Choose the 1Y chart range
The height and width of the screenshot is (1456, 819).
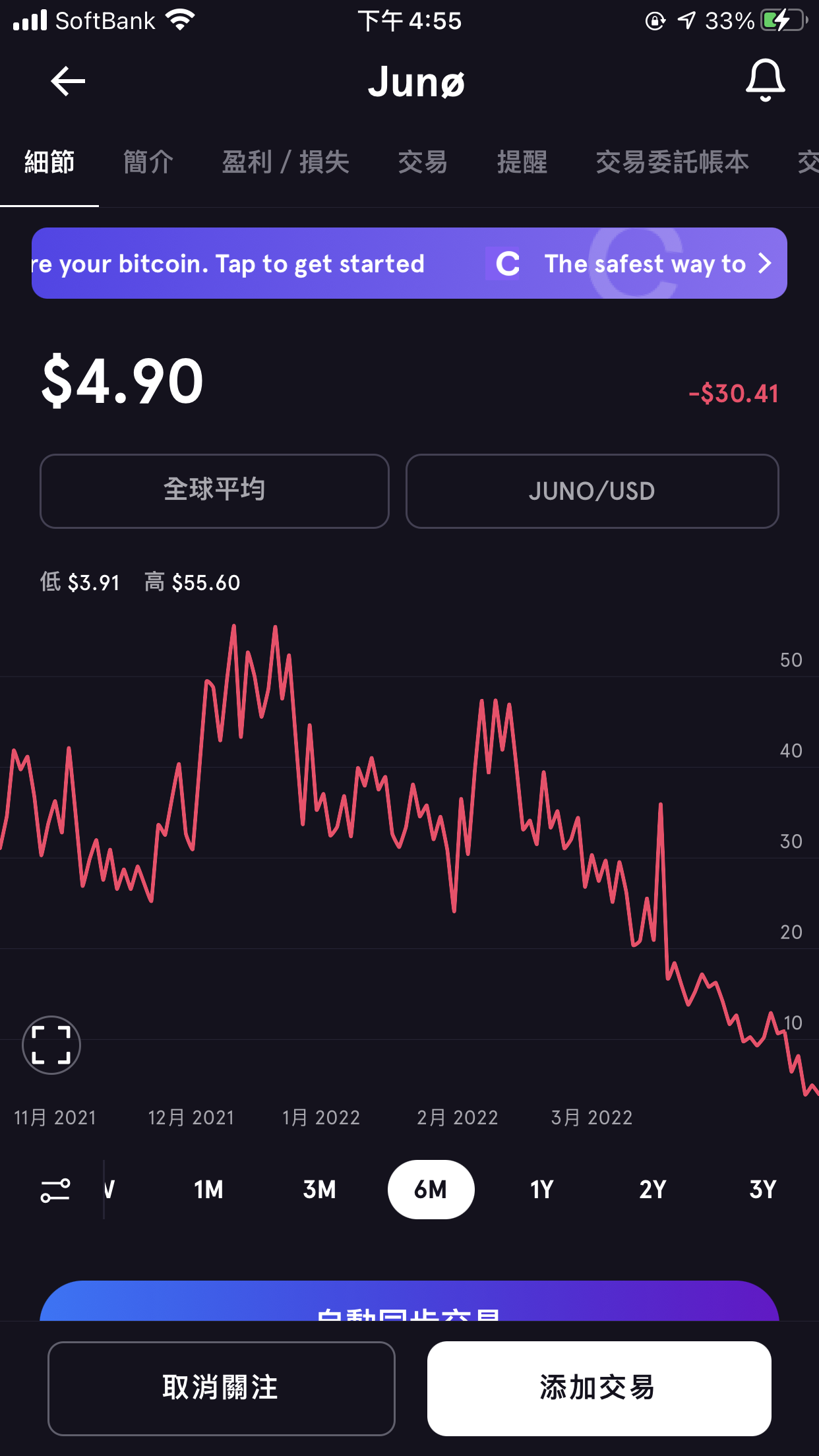(541, 1190)
